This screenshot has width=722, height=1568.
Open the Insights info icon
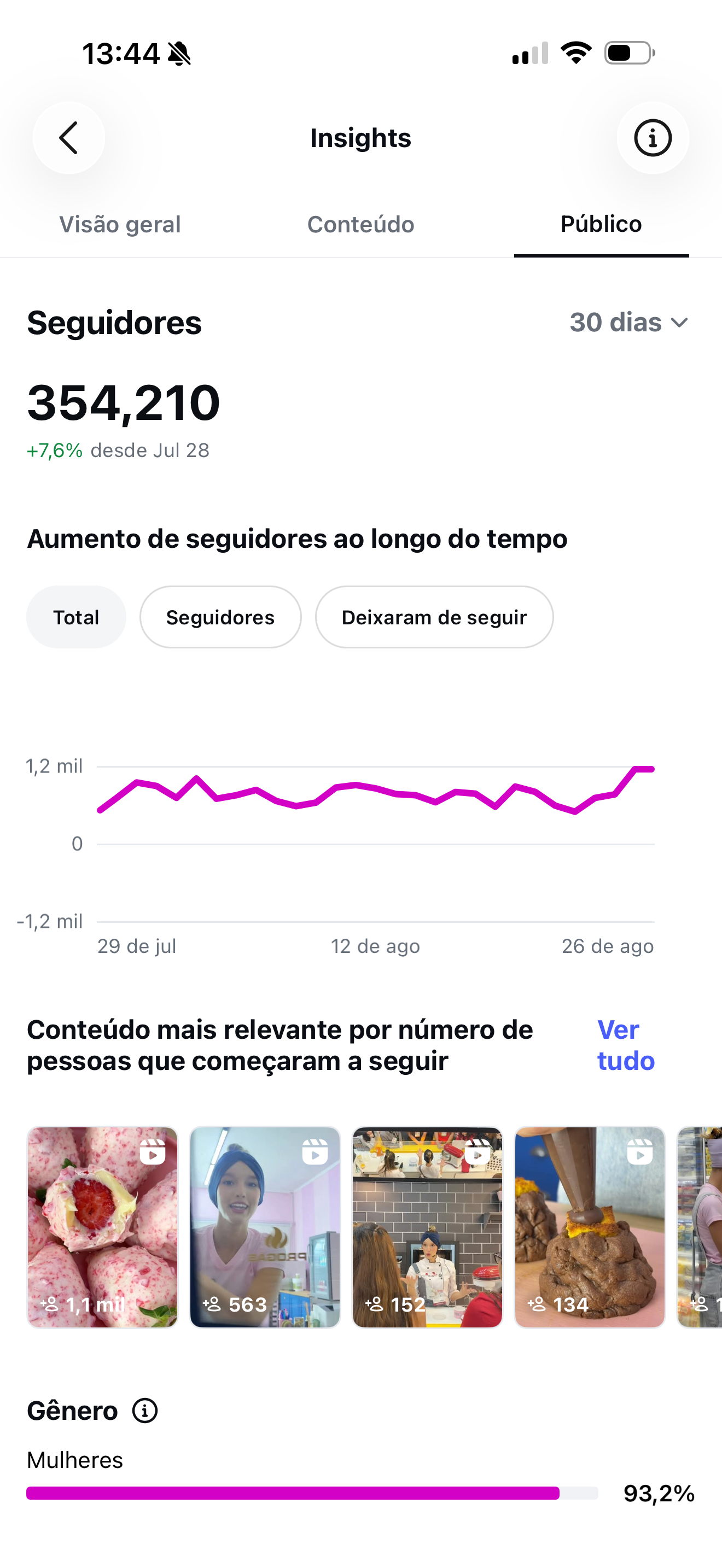click(x=653, y=138)
